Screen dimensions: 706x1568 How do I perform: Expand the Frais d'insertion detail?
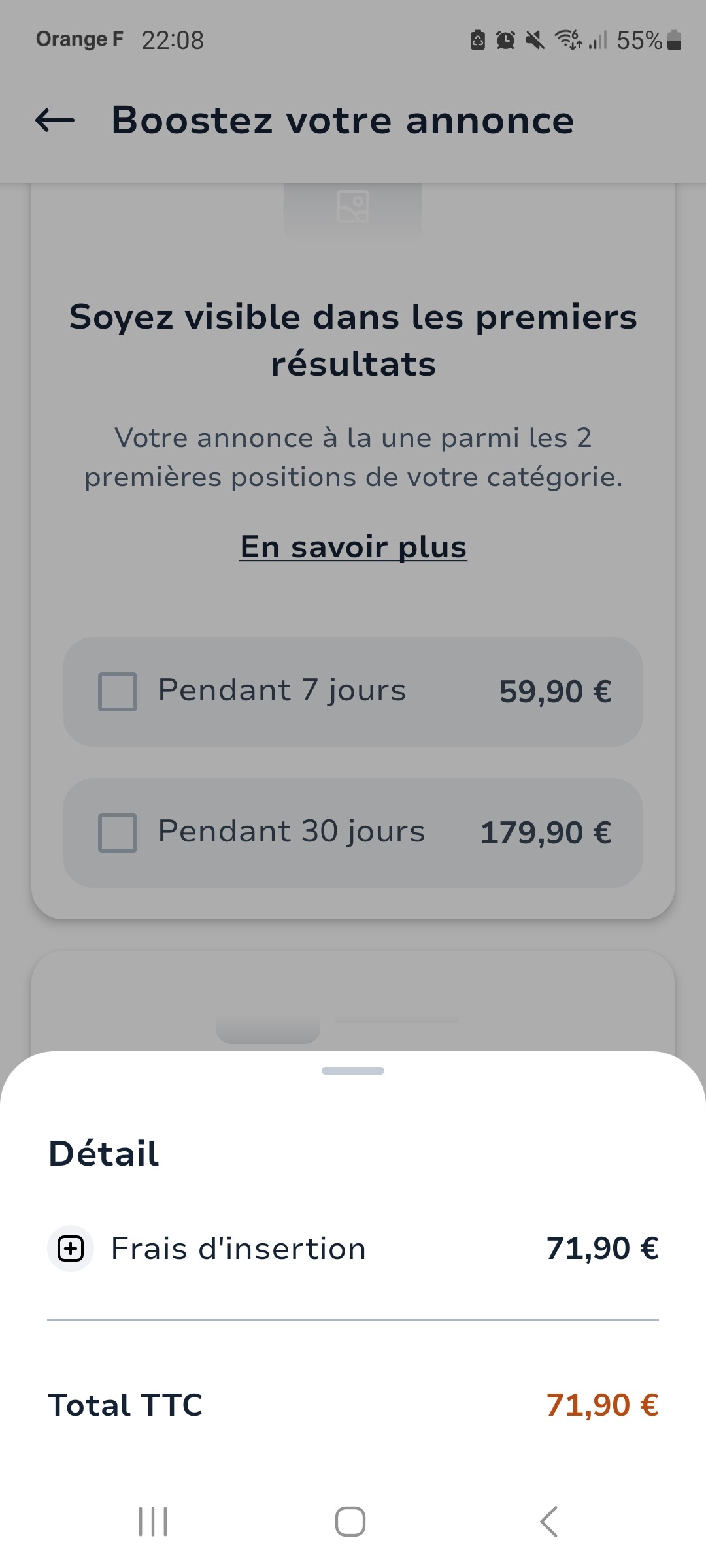click(71, 1249)
